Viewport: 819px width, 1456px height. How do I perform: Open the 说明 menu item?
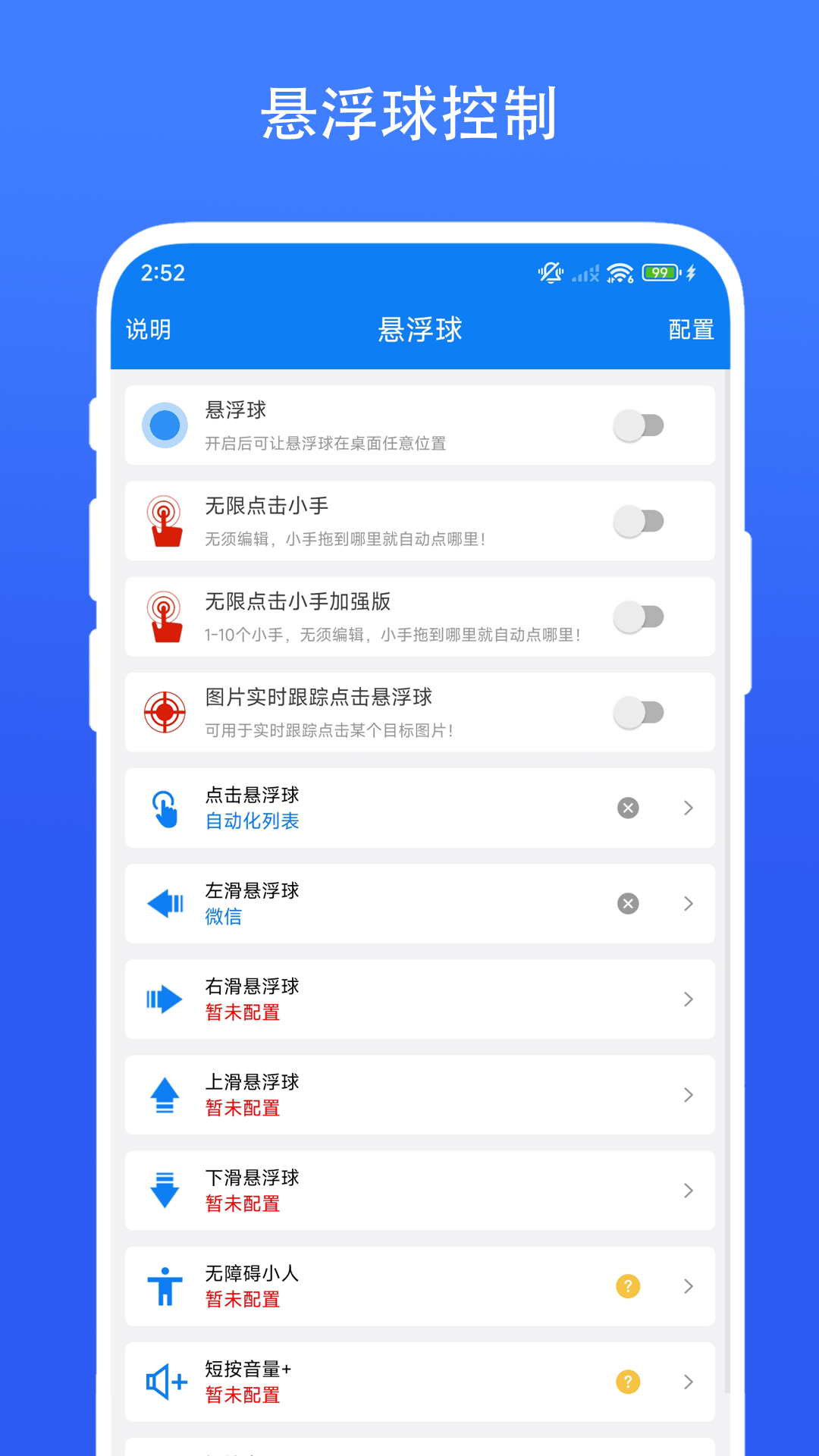click(149, 329)
